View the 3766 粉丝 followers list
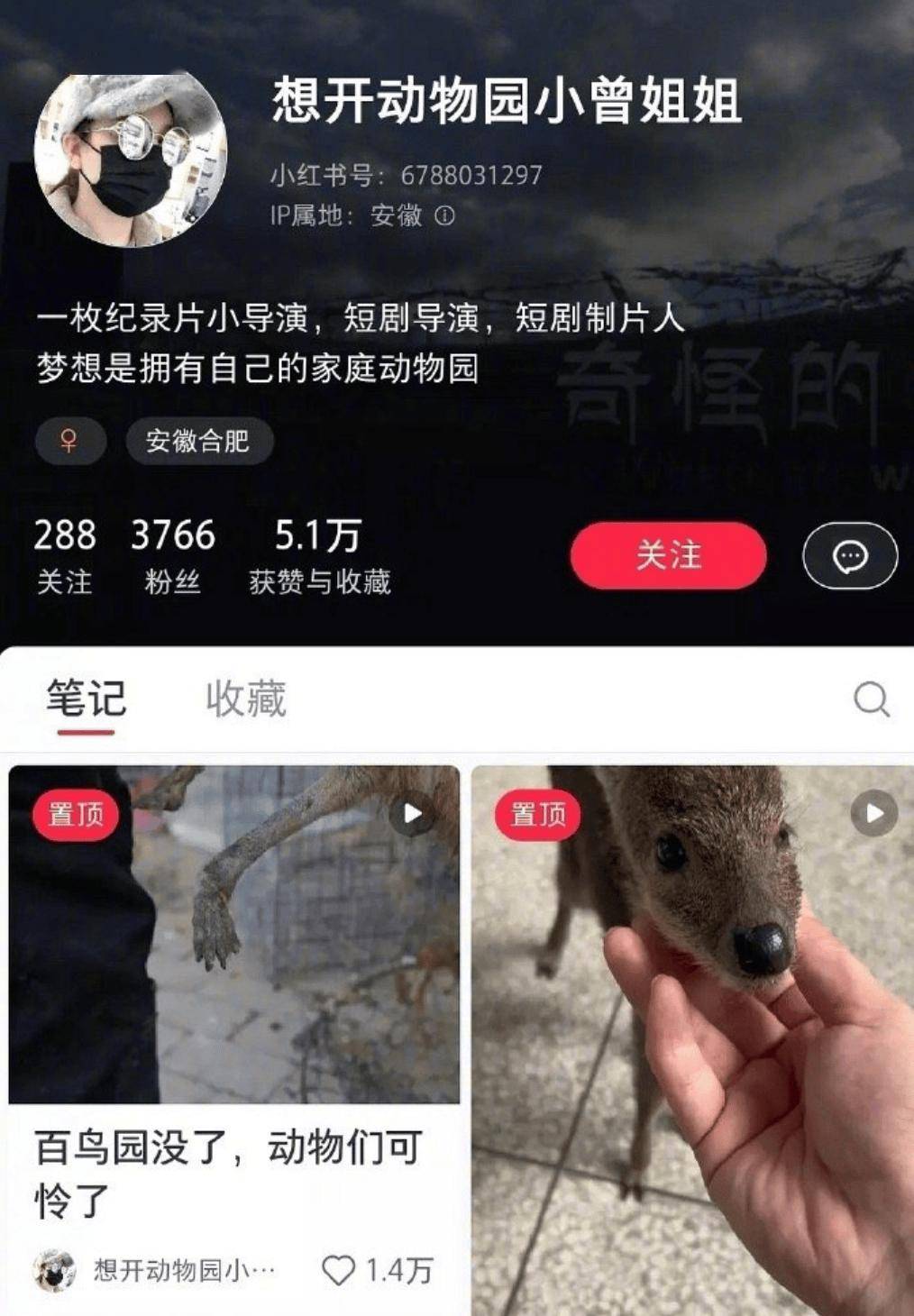The image size is (914, 1316). pos(172,556)
